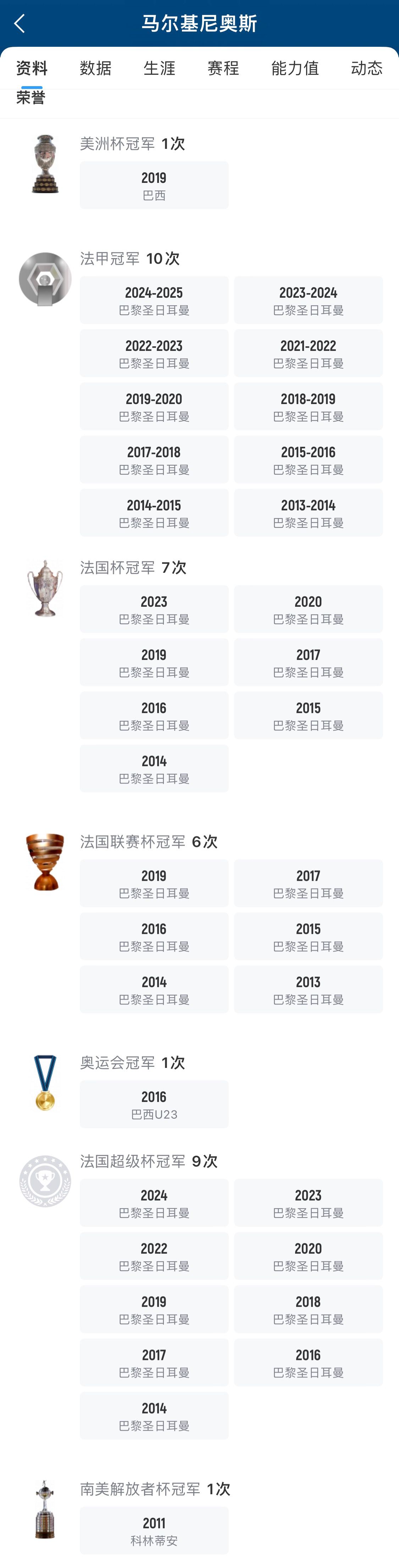The width and height of the screenshot is (399, 1568).
Task: Go back from the 马尔基尼奥斯 page
Action: pyautogui.click(x=20, y=24)
